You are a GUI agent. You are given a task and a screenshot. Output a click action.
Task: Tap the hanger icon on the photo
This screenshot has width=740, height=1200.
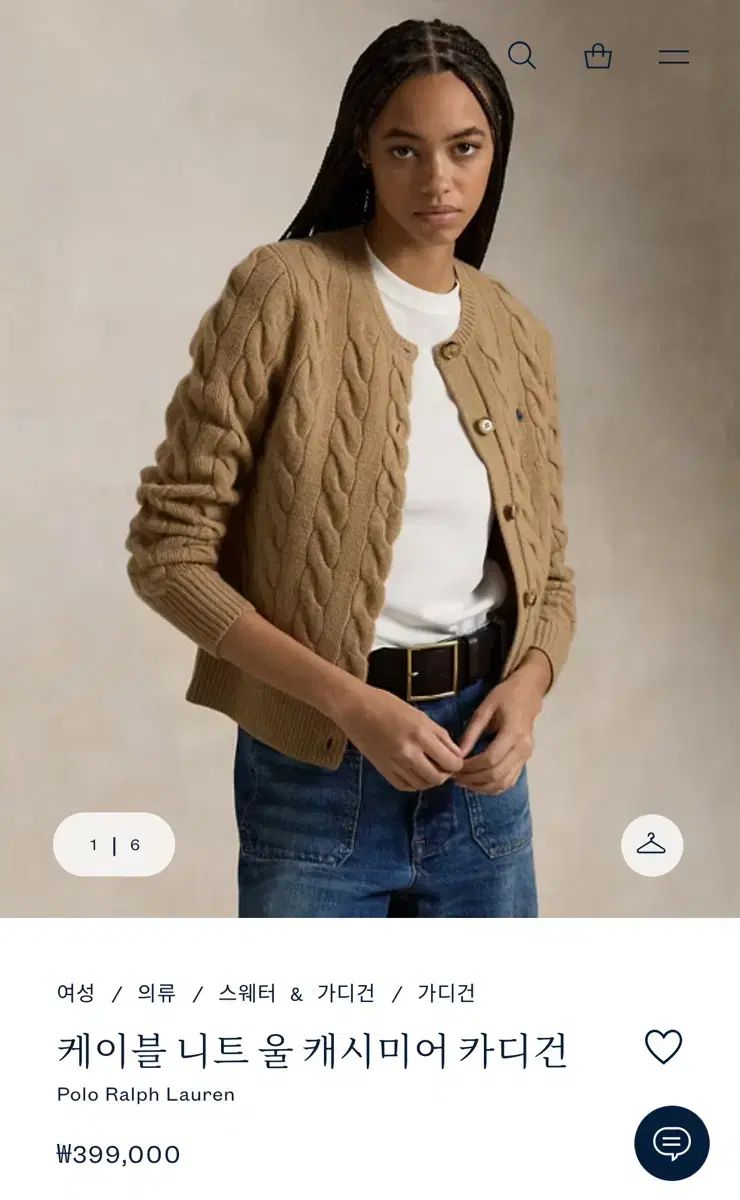click(x=652, y=845)
